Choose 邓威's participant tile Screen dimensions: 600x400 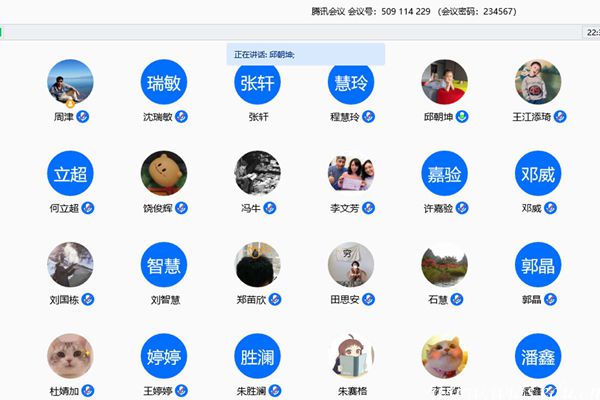coord(538,175)
